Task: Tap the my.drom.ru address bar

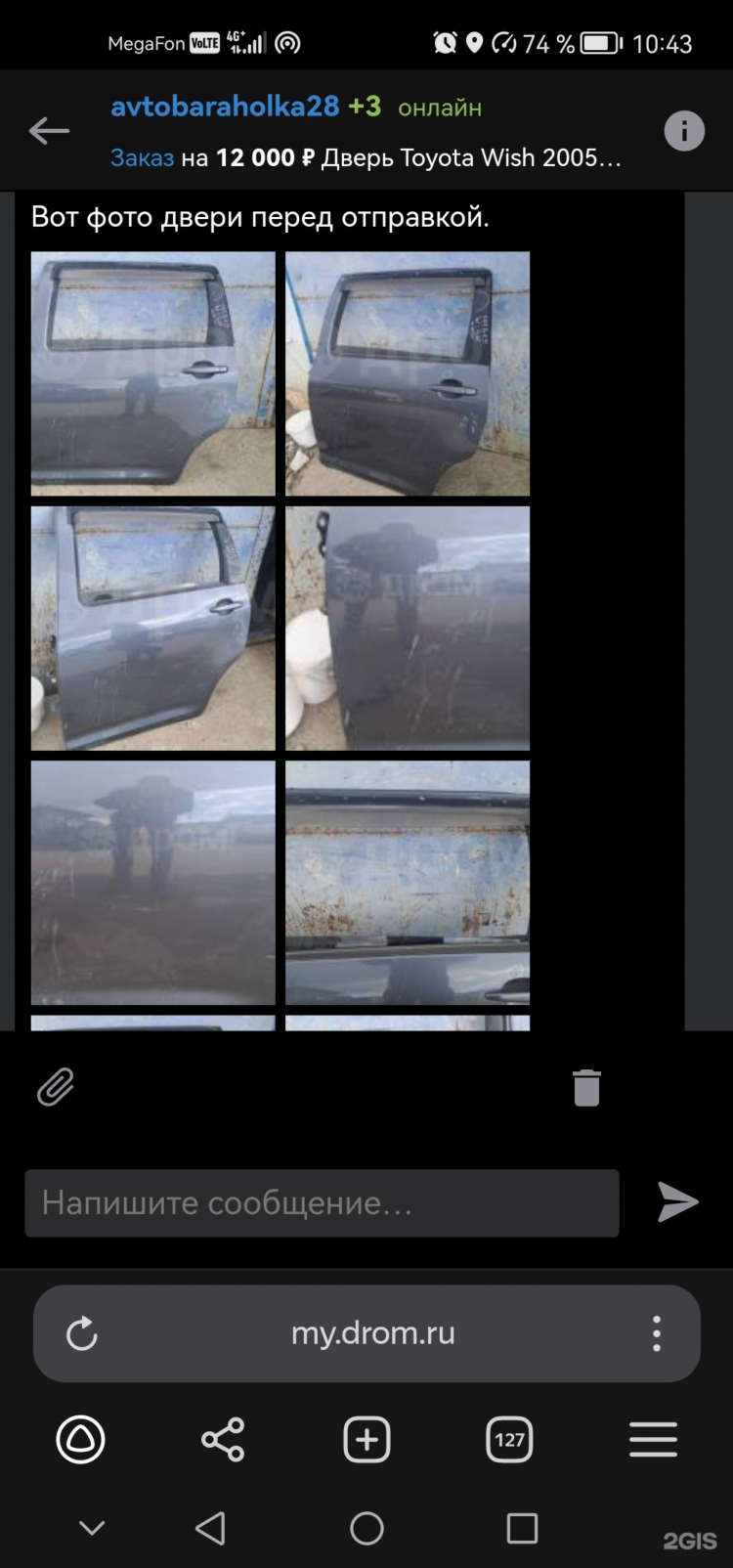Action: 372,1333
